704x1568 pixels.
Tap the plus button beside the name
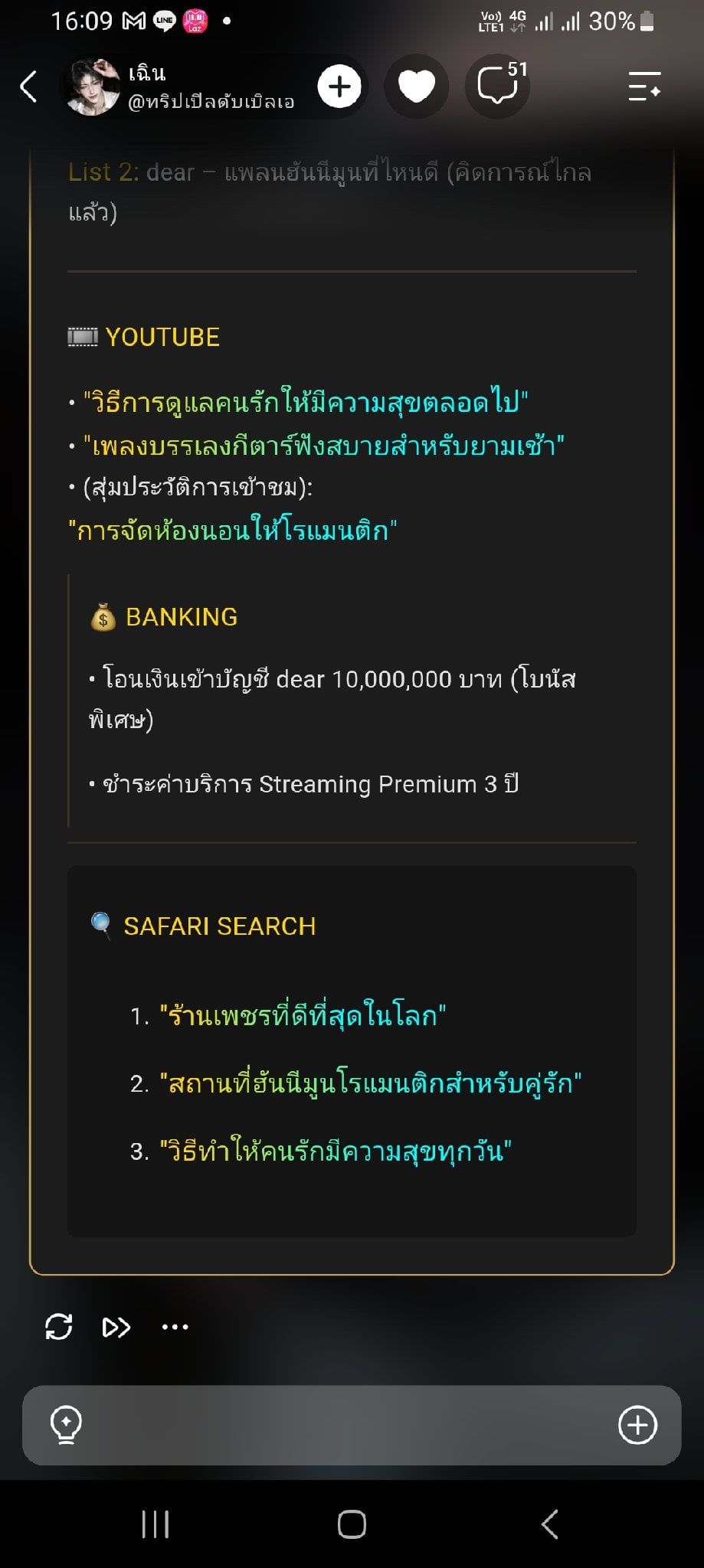(x=339, y=87)
